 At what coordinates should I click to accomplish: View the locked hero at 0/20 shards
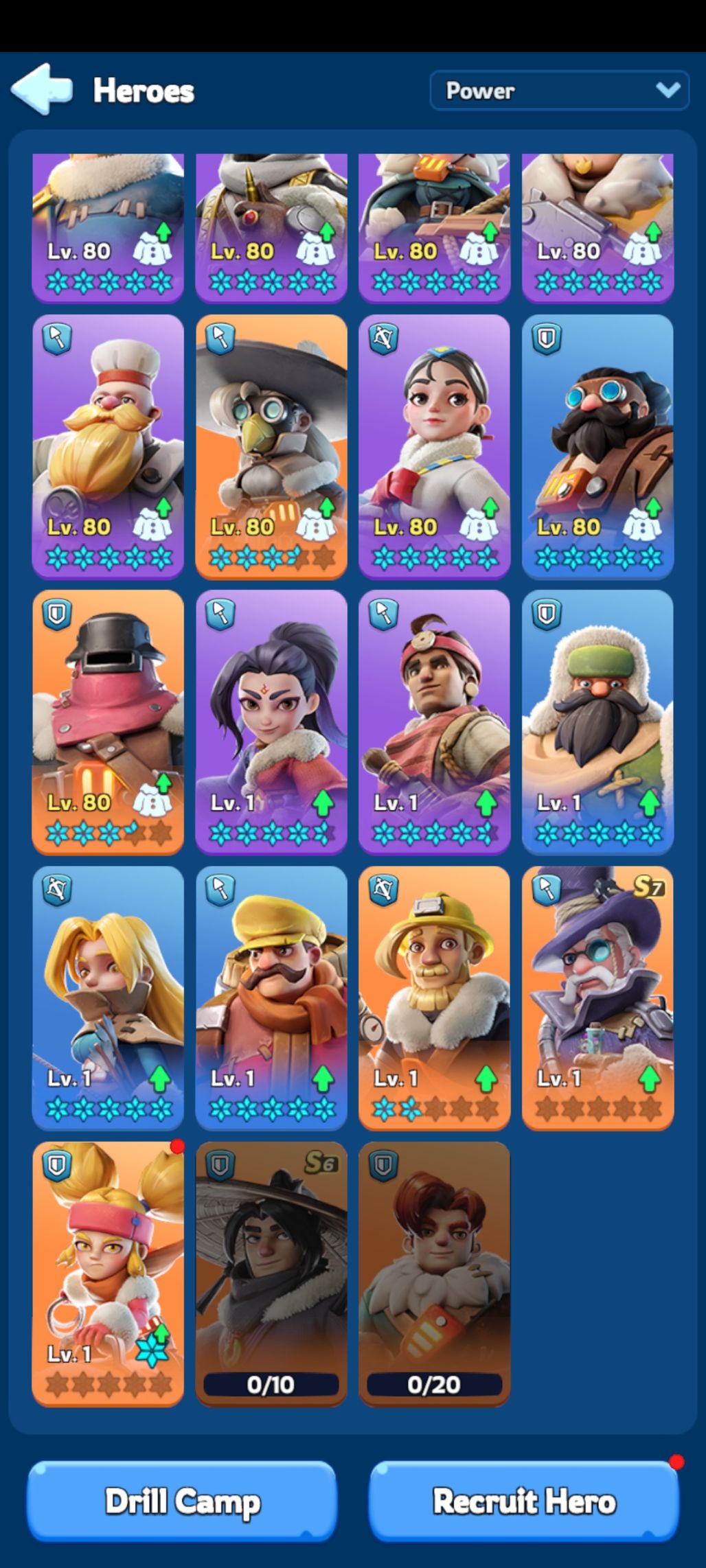pyautogui.click(x=434, y=1273)
